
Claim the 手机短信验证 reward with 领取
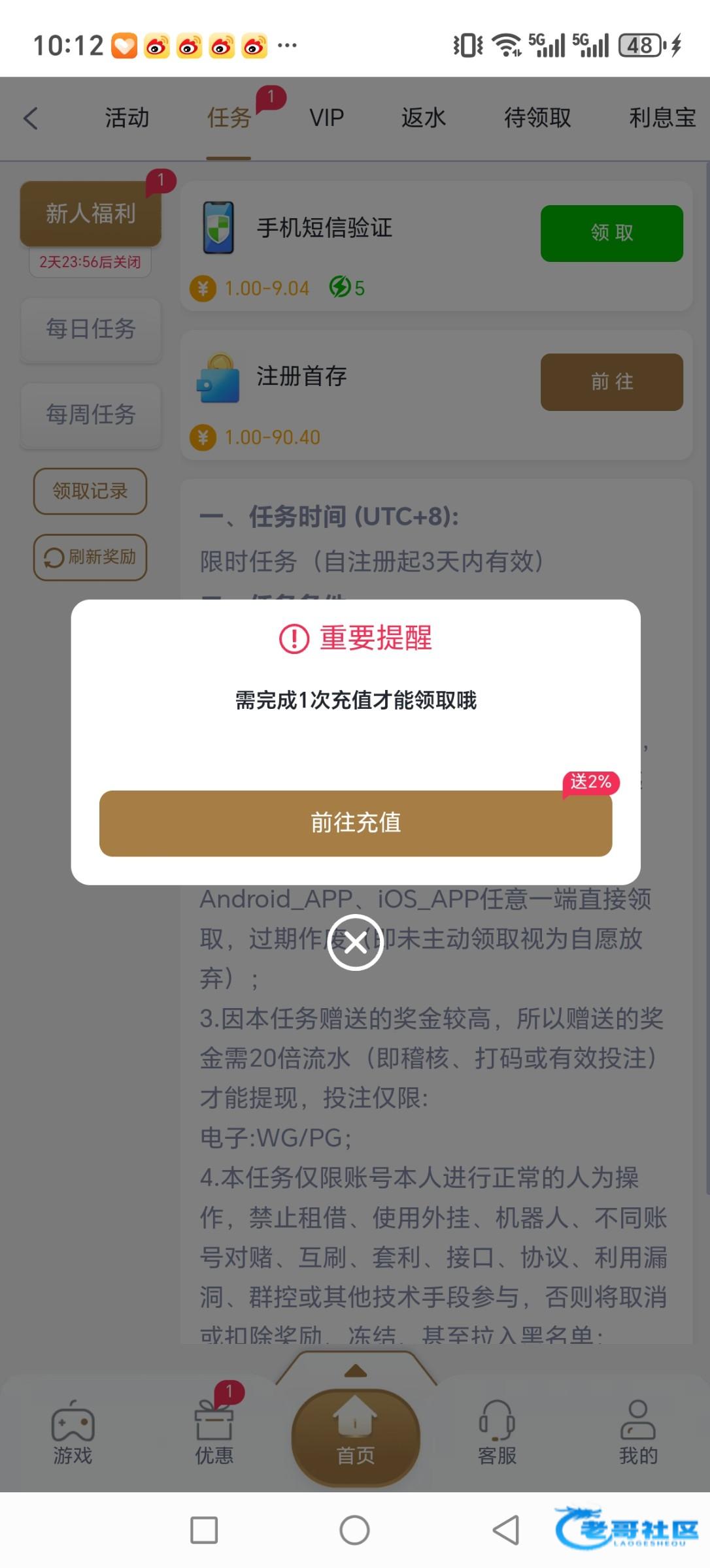611,233
